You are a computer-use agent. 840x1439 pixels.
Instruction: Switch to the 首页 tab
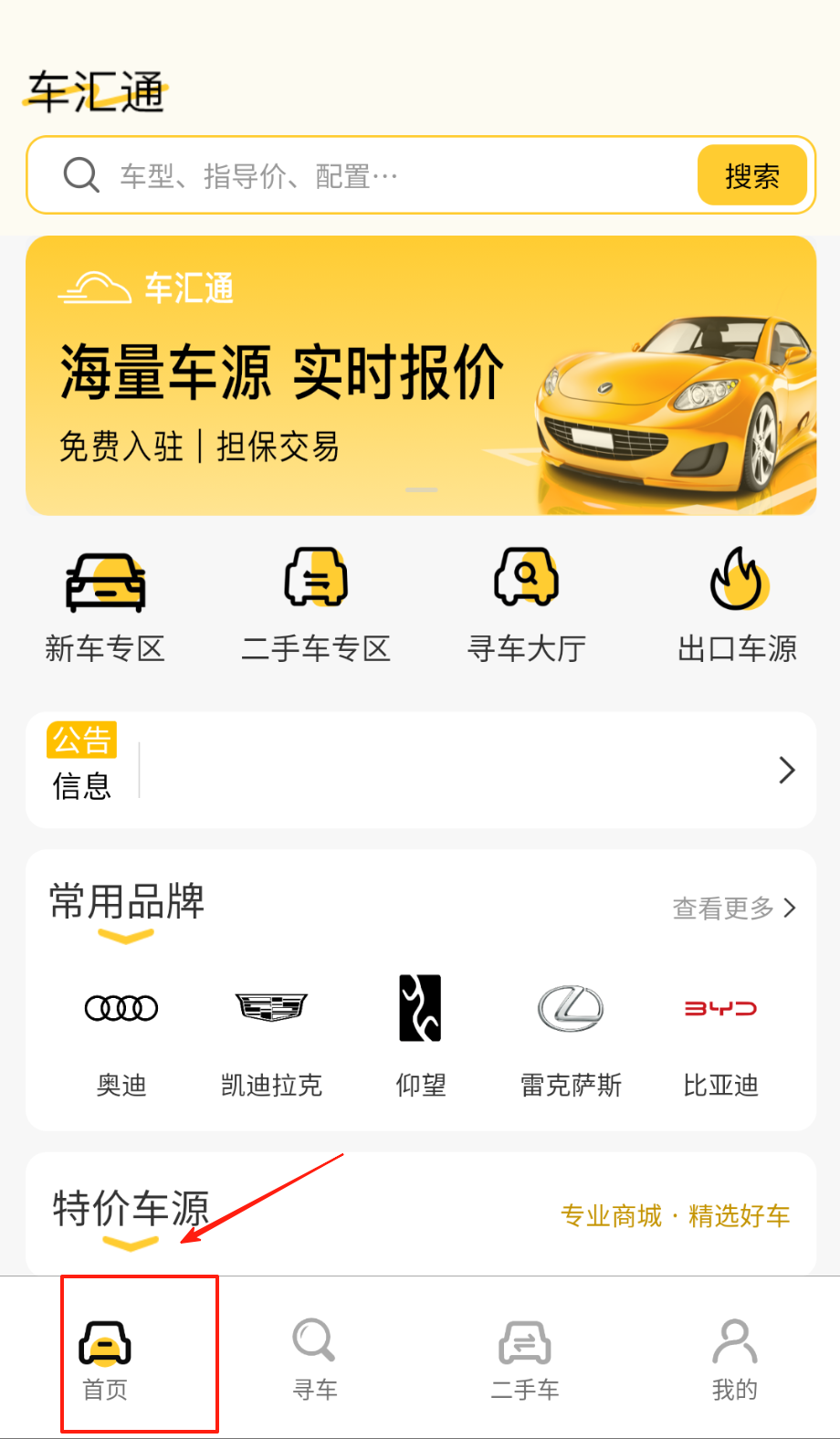(105, 1358)
